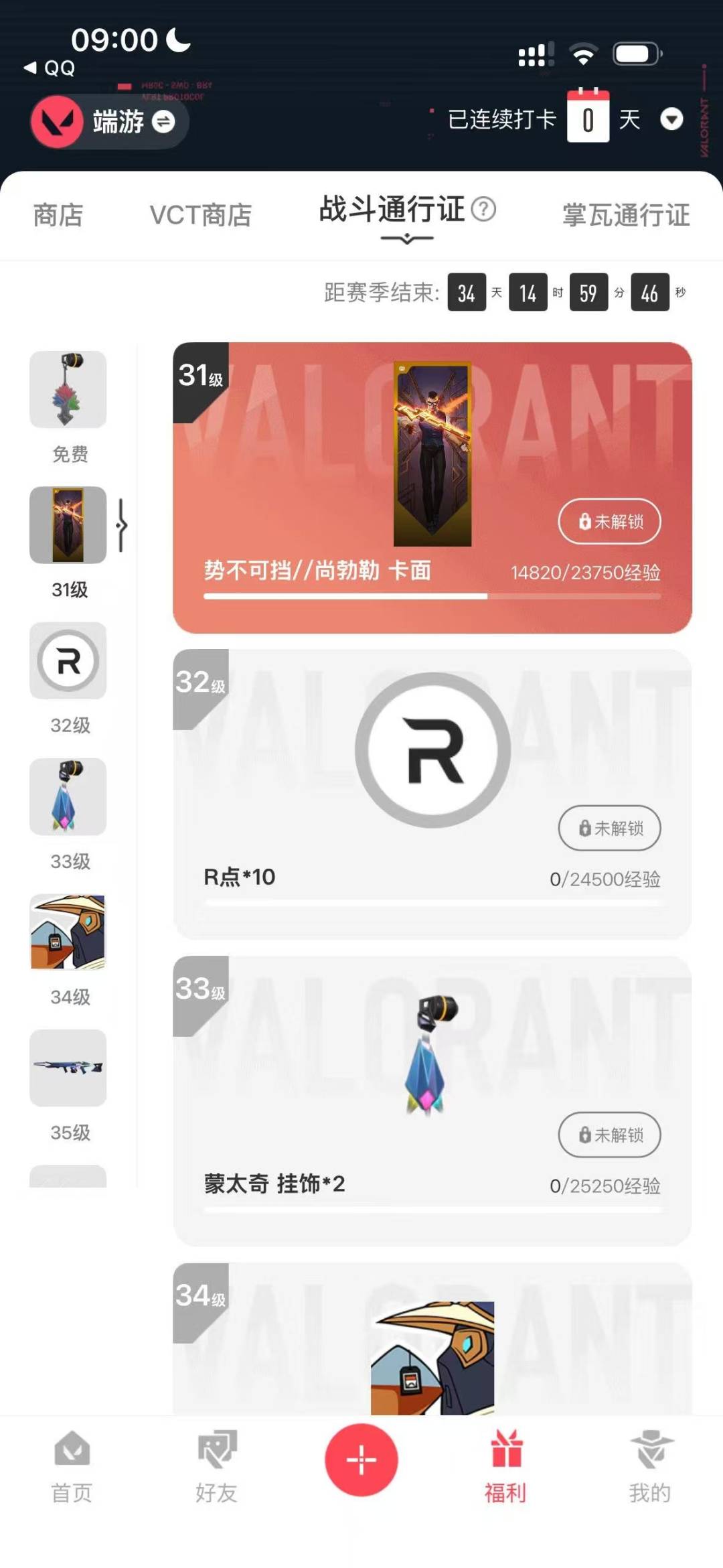Tap the red plus create button

point(361,1460)
